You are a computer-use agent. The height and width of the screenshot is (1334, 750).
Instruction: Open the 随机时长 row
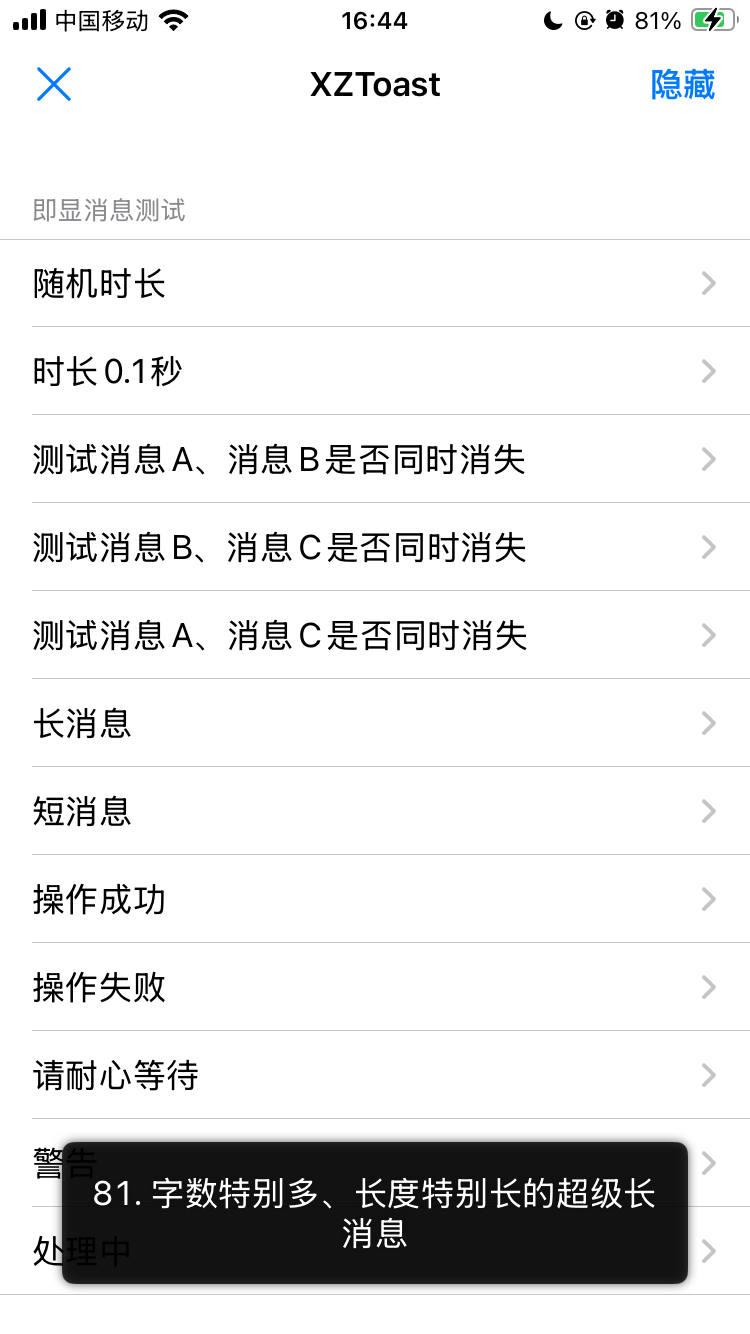pos(375,284)
